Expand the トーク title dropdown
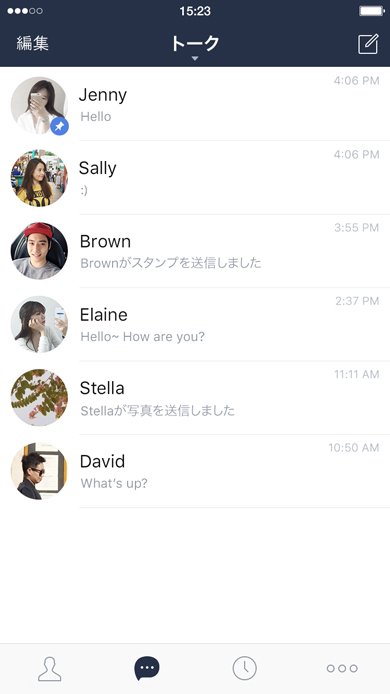The height and width of the screenshot is (694, 390). 195,47
